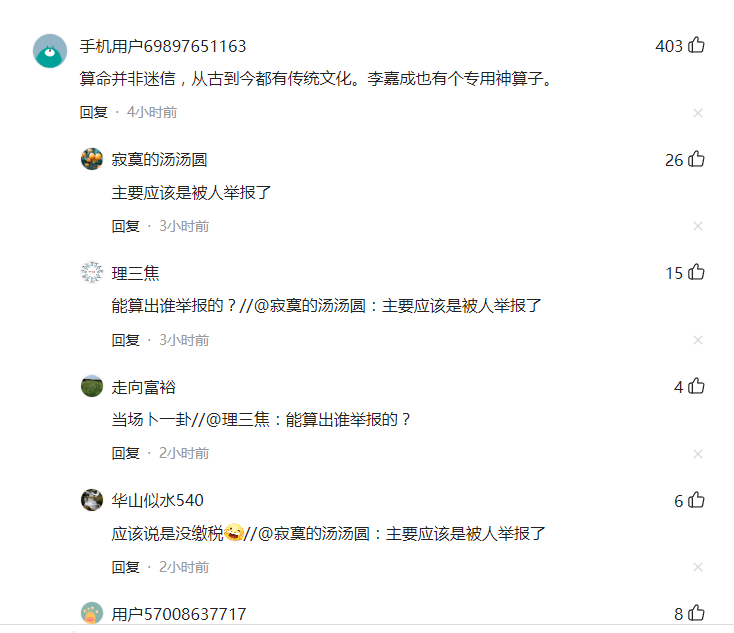Dismiss 理三焦's comment with the X

698,340
